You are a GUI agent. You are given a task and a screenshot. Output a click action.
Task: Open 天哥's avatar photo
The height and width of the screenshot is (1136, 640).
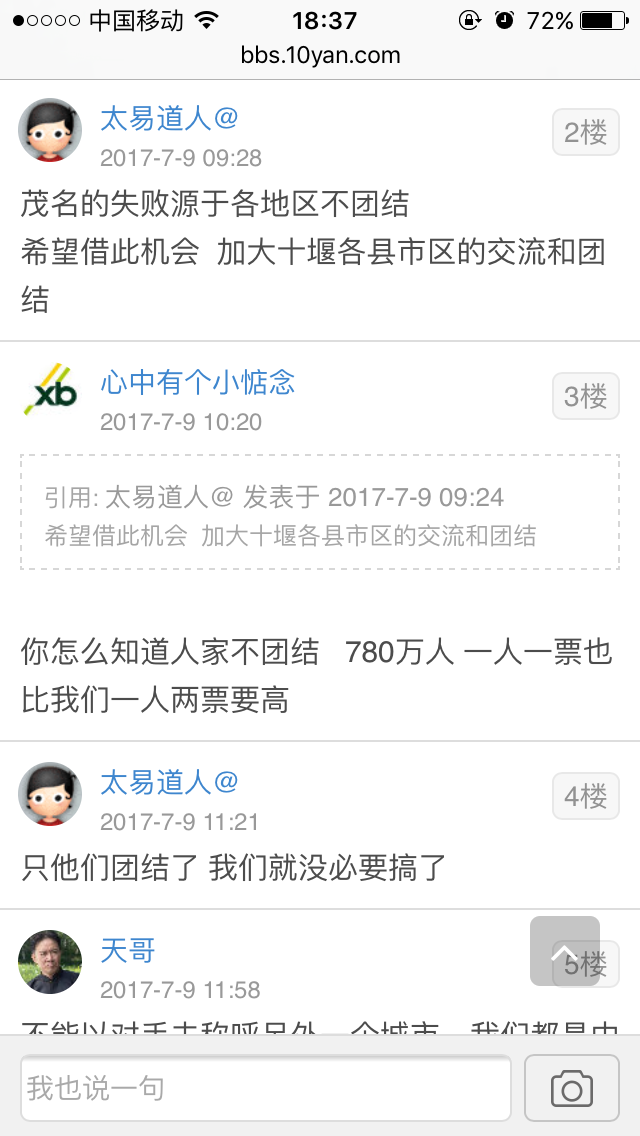[50, 962]
